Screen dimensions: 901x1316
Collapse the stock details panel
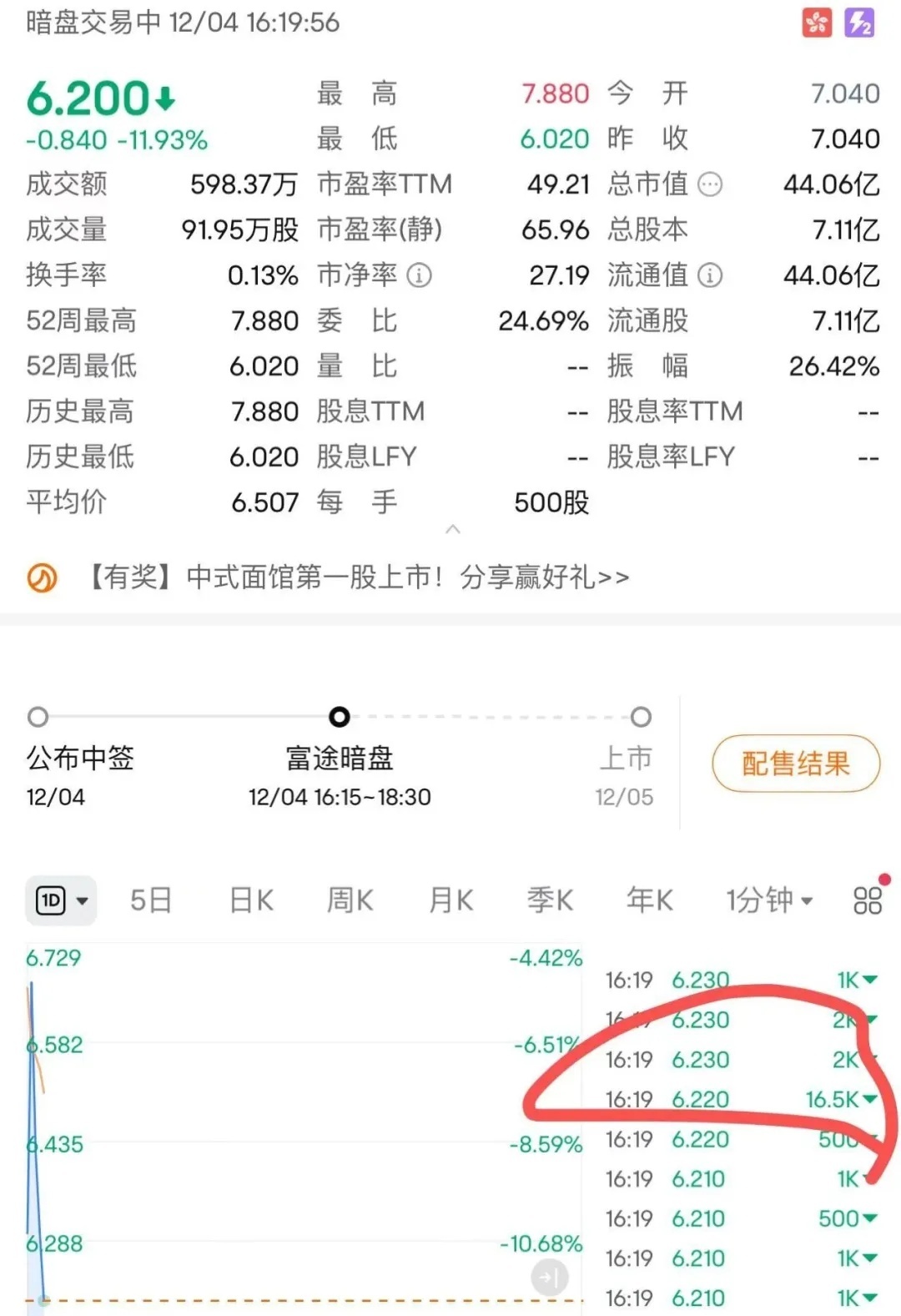pyautogui.click(x=453, y=530)
